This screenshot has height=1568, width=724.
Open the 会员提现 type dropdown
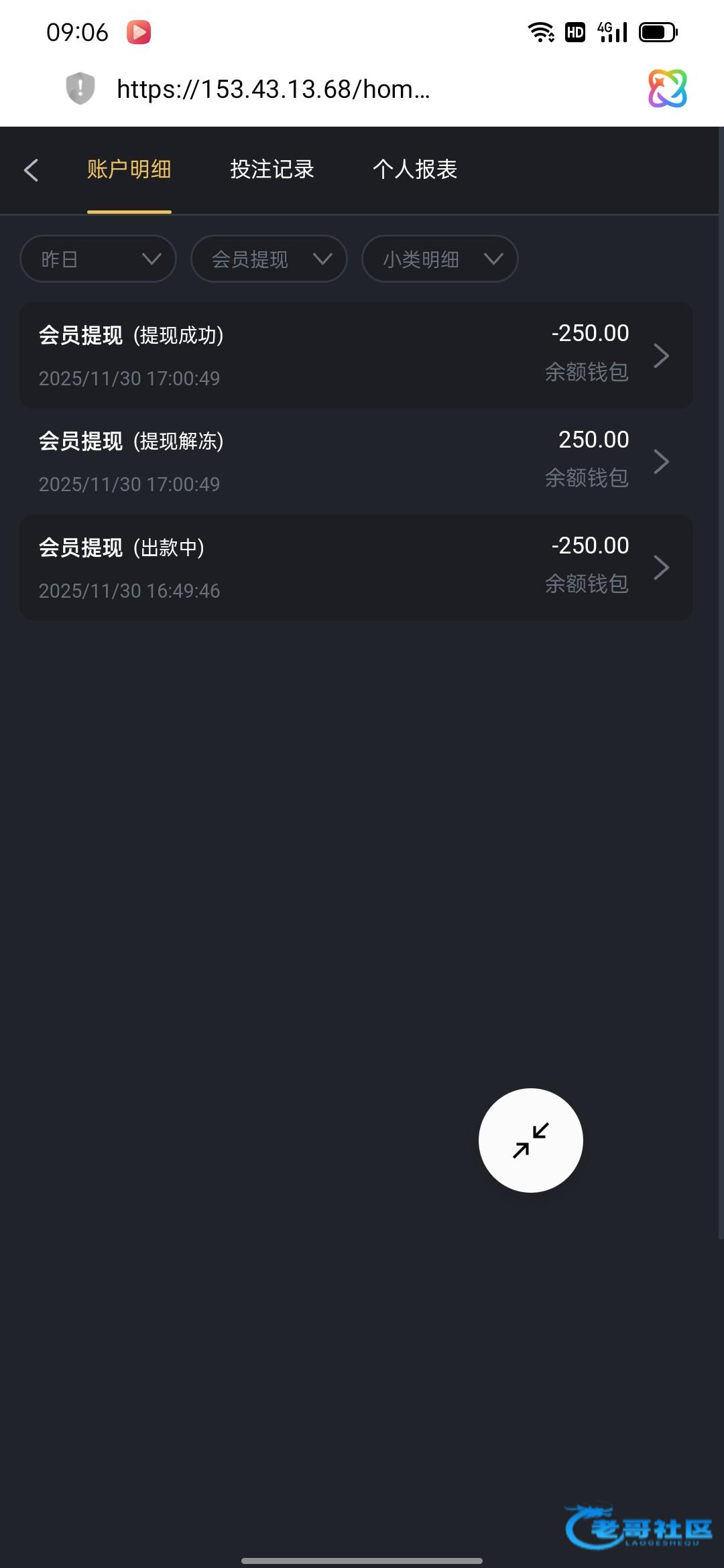[x=269, y=259]
